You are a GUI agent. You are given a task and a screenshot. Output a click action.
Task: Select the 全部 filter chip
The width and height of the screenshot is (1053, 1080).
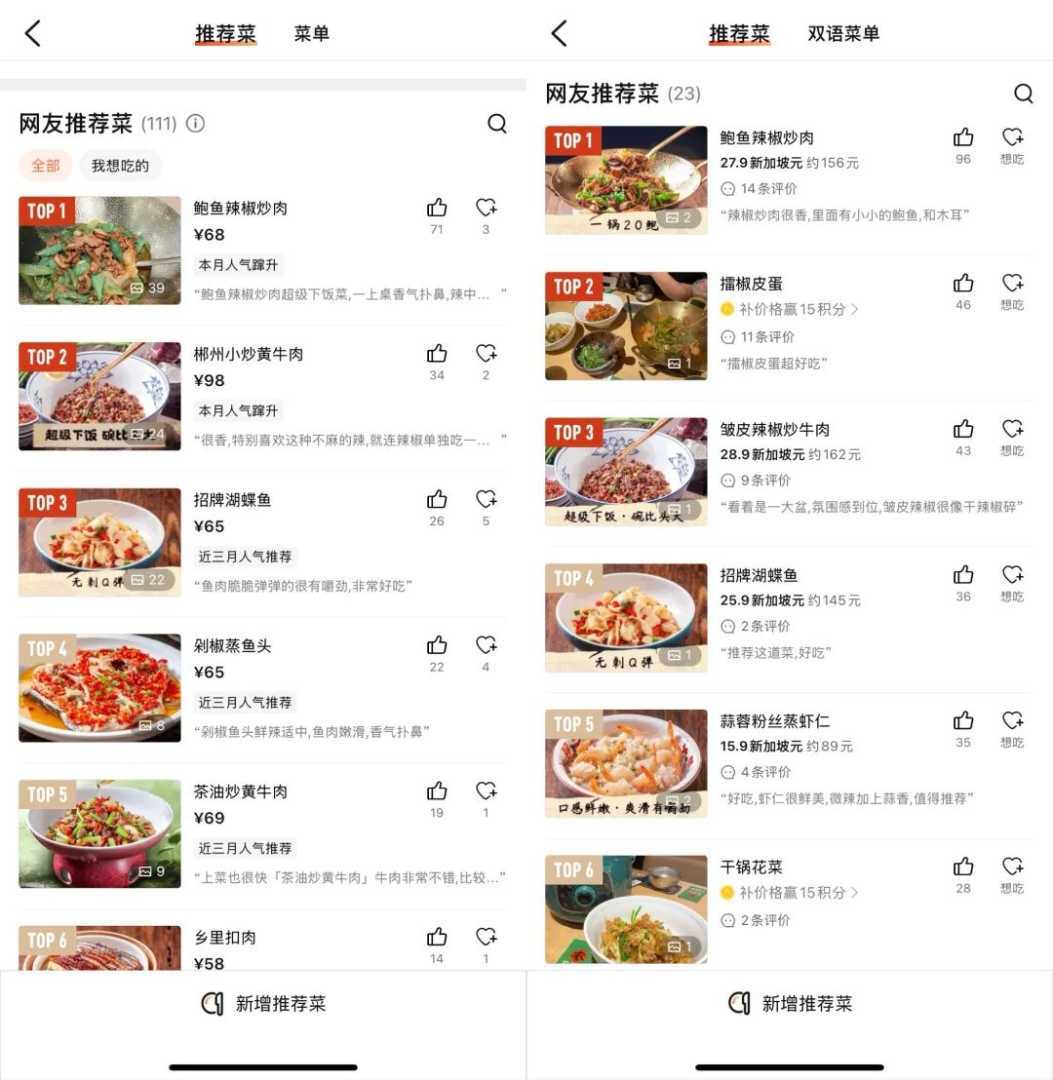pos(45,166)
